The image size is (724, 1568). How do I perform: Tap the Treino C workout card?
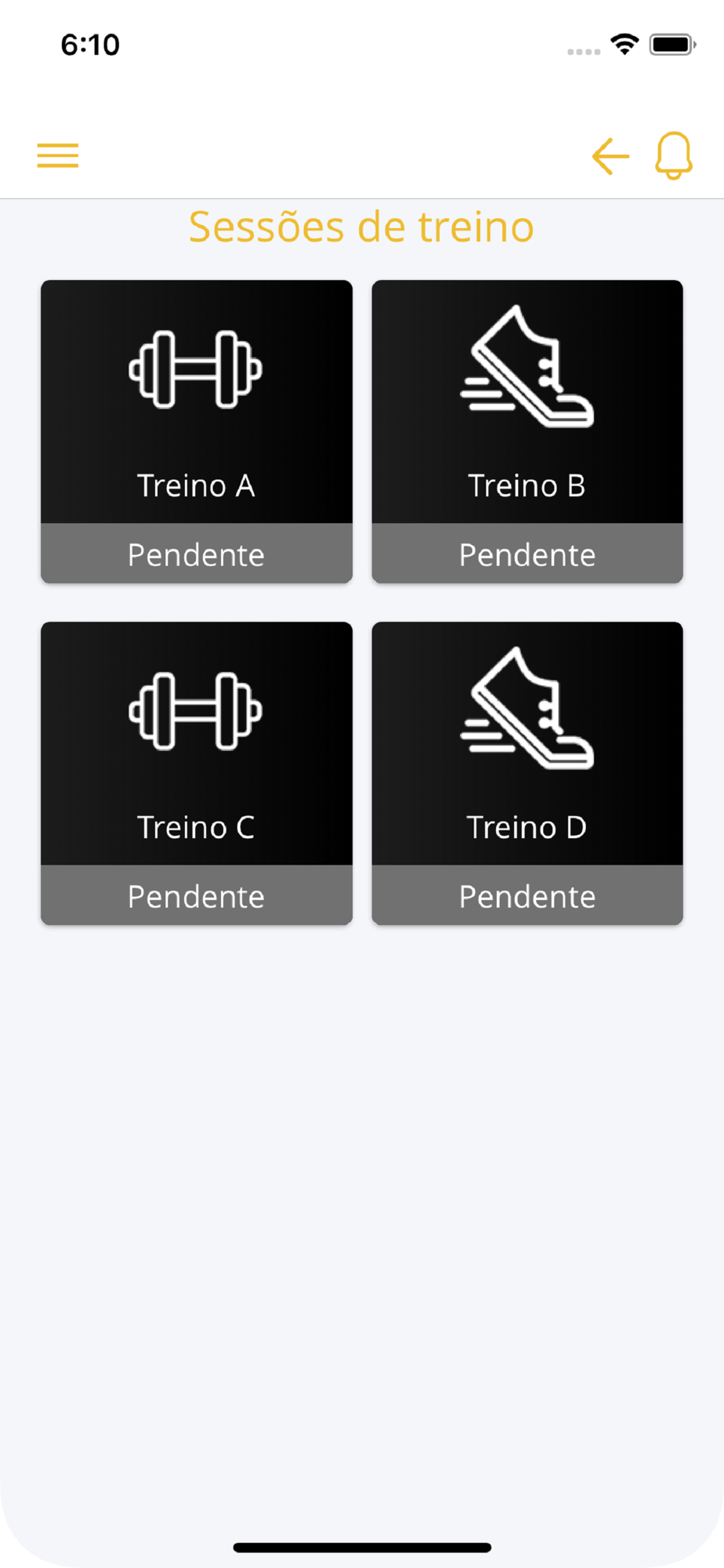197,773
